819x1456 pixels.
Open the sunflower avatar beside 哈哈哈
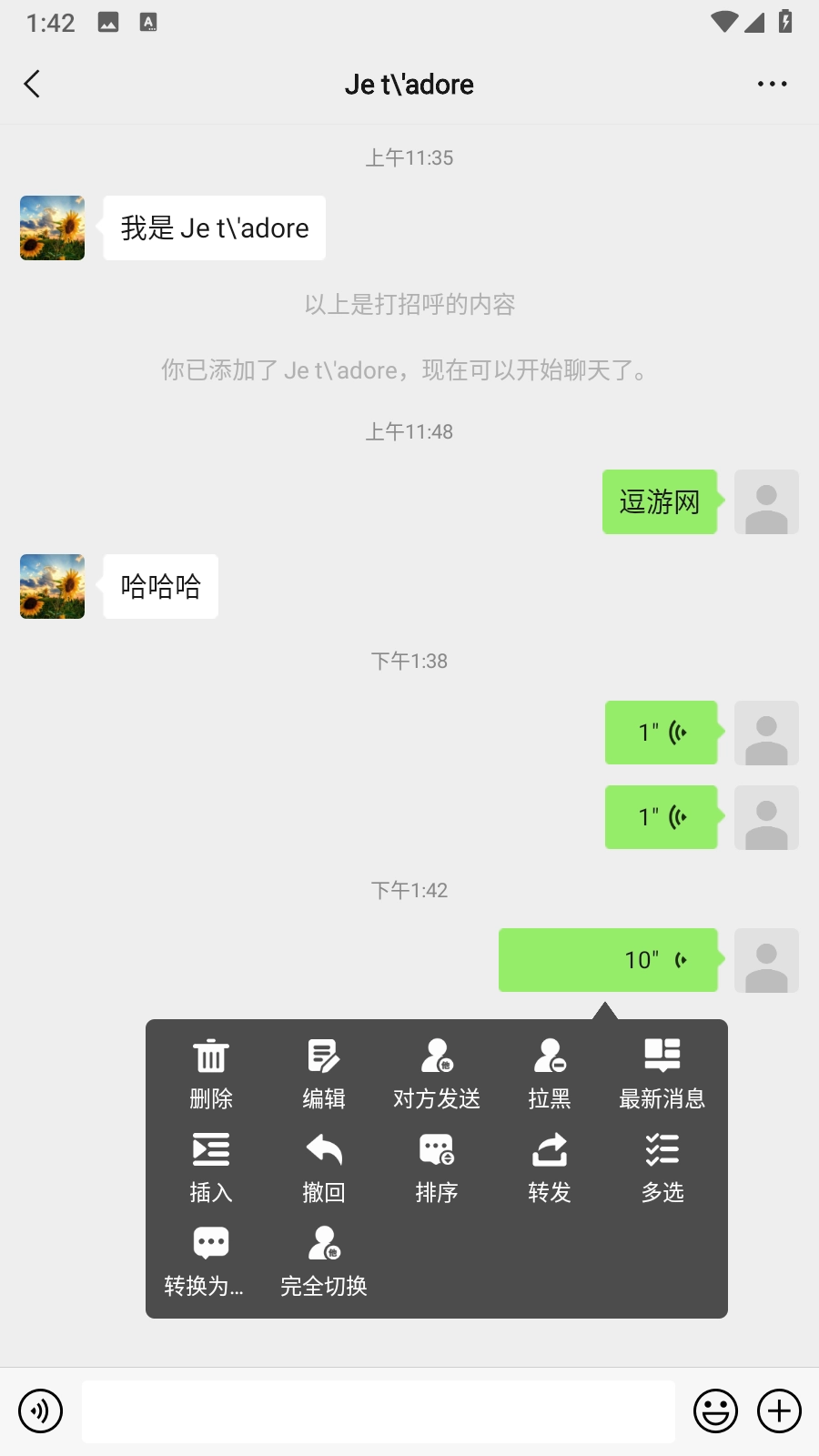pyautogui.click(x=53, y=587)
